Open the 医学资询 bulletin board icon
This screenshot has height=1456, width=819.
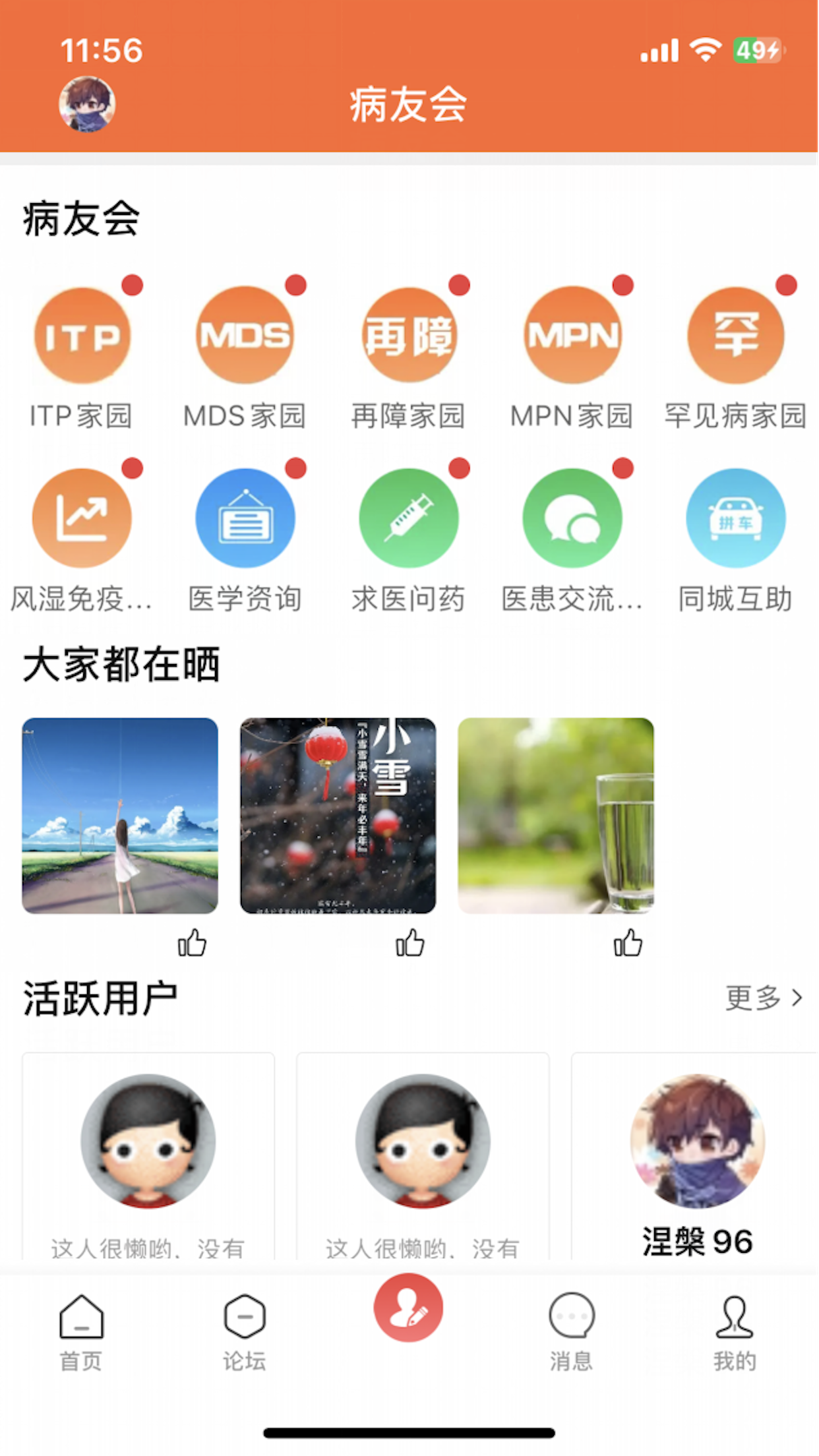245,520
